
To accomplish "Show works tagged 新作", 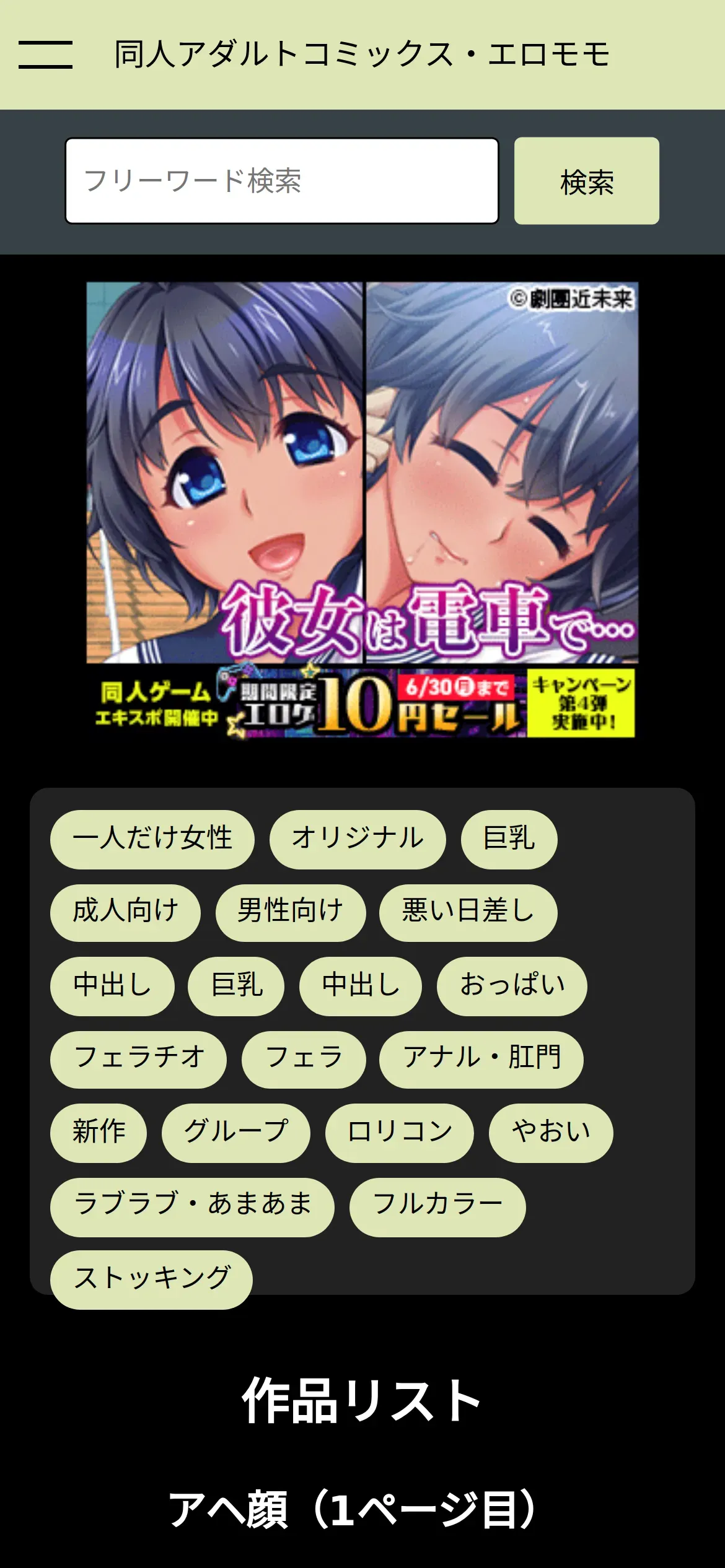I will click(99, 1133).
